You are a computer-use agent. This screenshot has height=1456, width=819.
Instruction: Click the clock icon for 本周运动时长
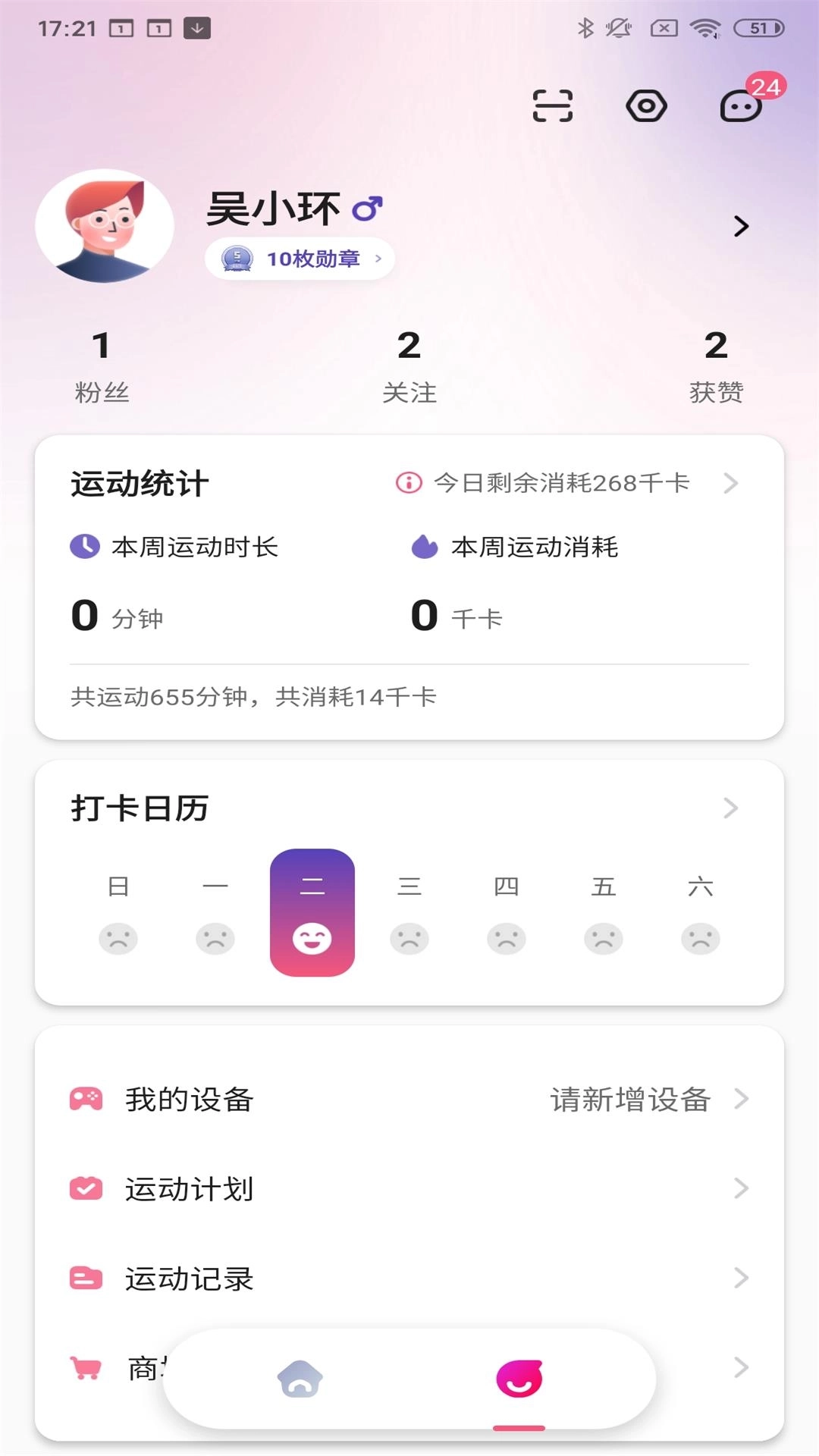(85, 546)
